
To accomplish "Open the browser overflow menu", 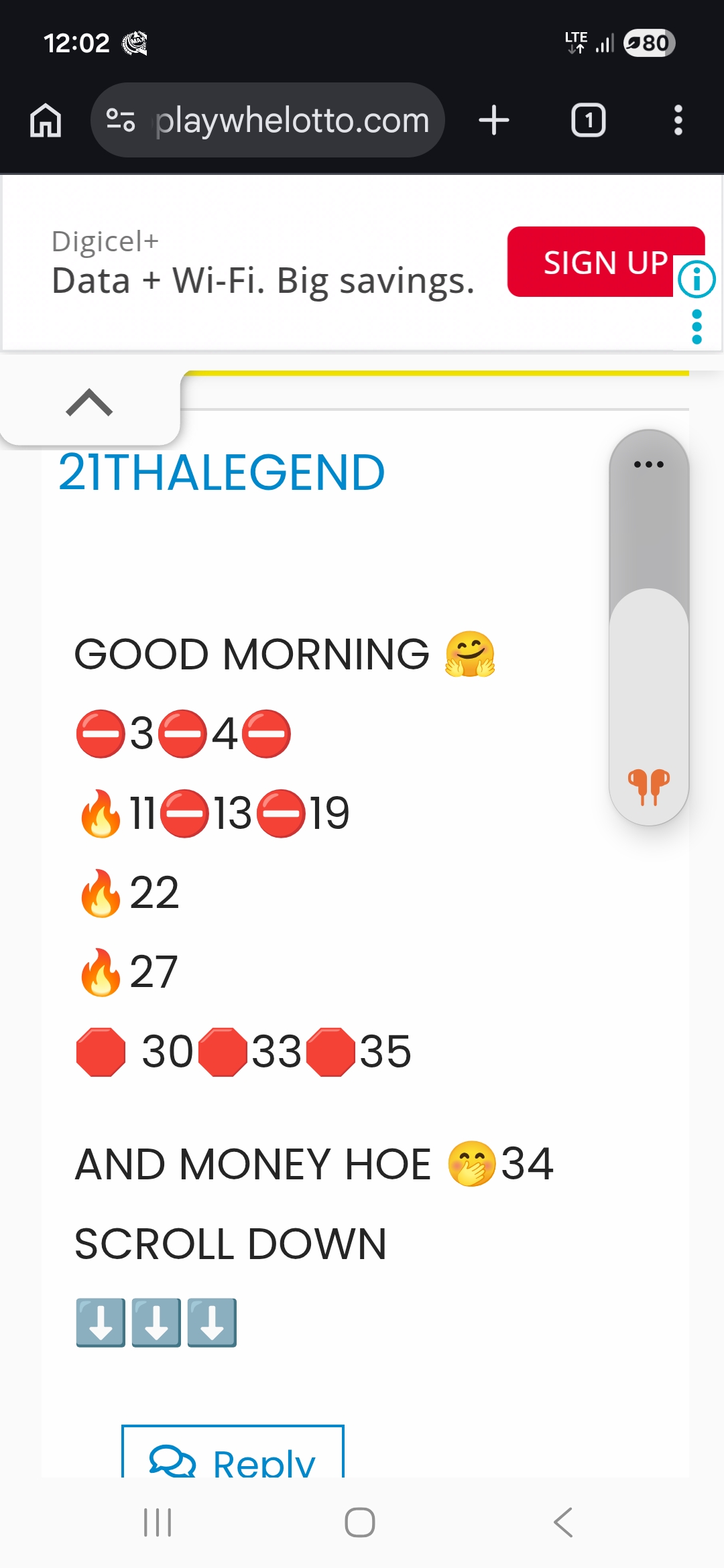I will (x=678, y=121).
